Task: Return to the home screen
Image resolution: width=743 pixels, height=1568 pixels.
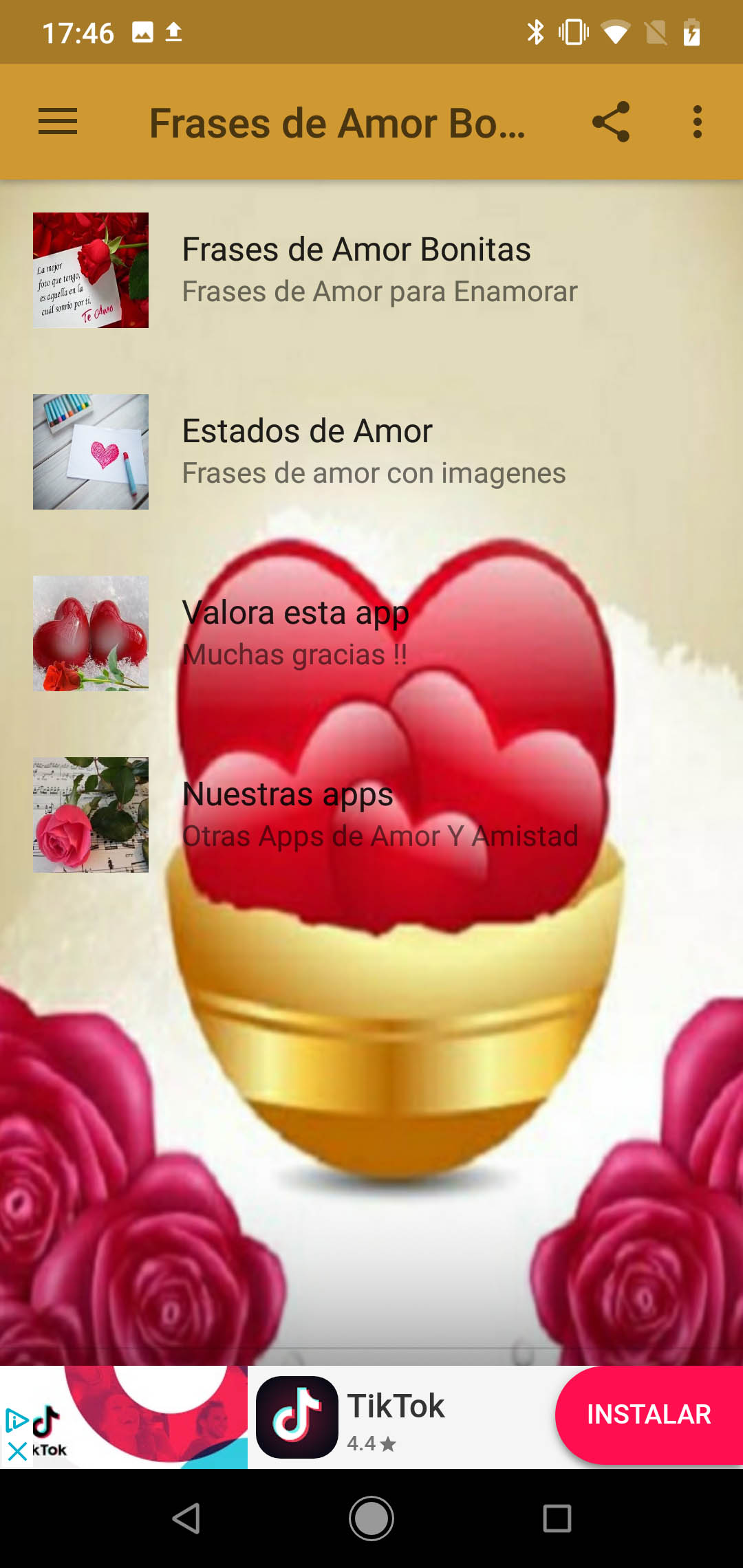Action: point(371,1518)
